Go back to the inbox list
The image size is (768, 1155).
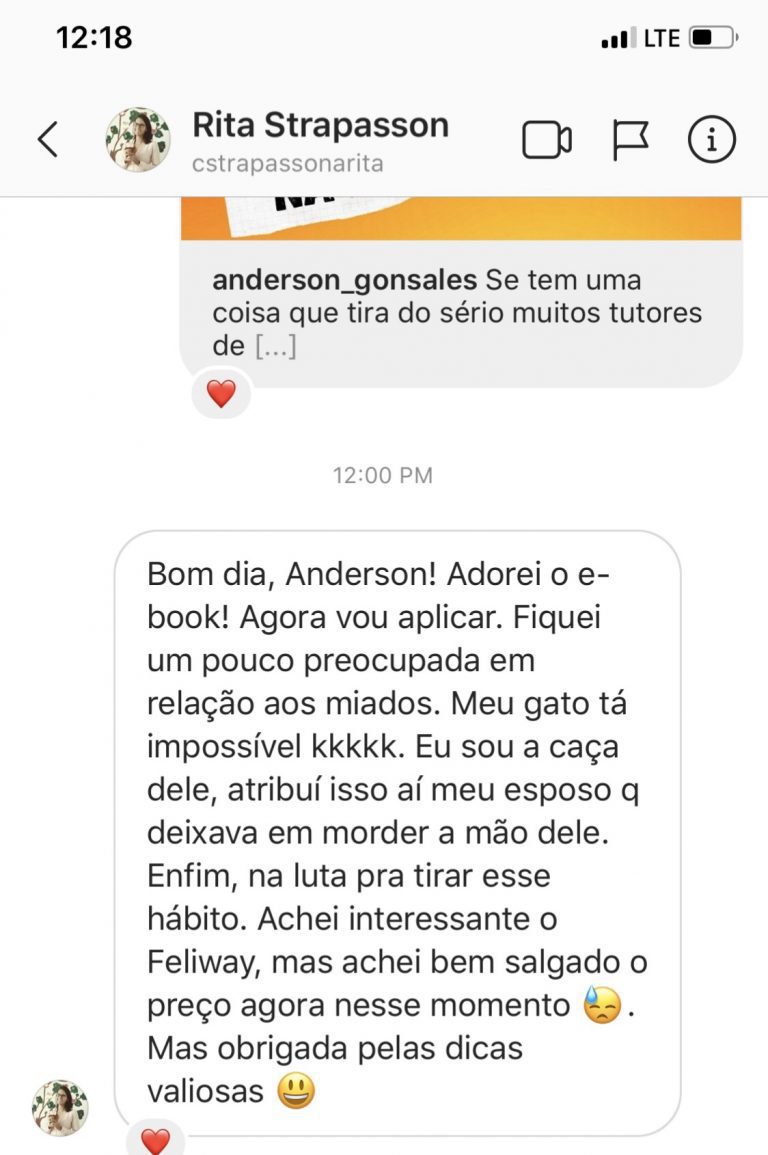(47, 140)
